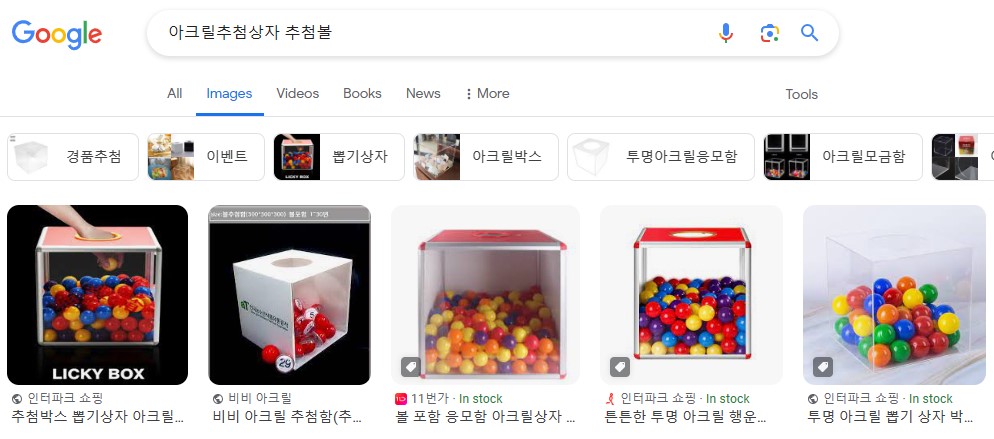Select the 이벤트 suggestion chip

[x=205, y=157]
